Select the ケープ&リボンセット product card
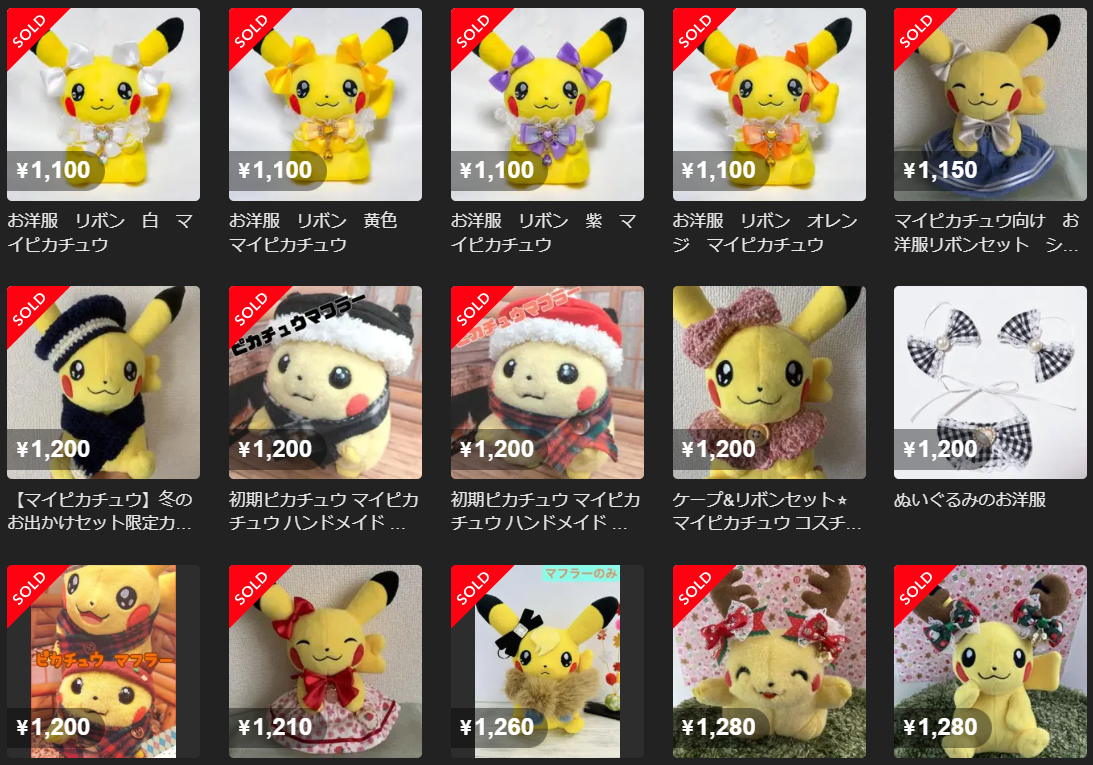1093x765 pixels. click(769, 383)
